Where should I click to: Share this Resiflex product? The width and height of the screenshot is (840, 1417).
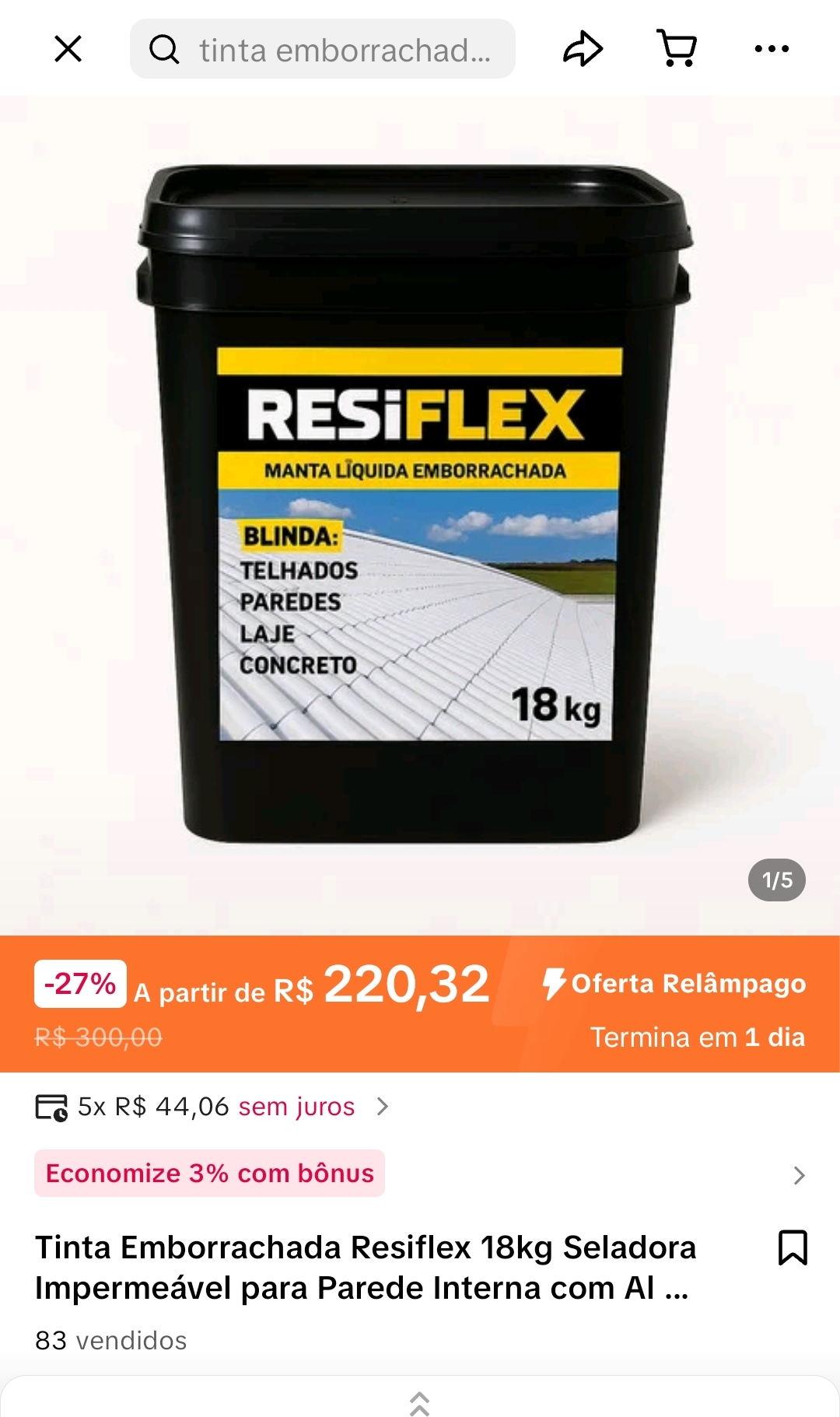tap(583, 49)
